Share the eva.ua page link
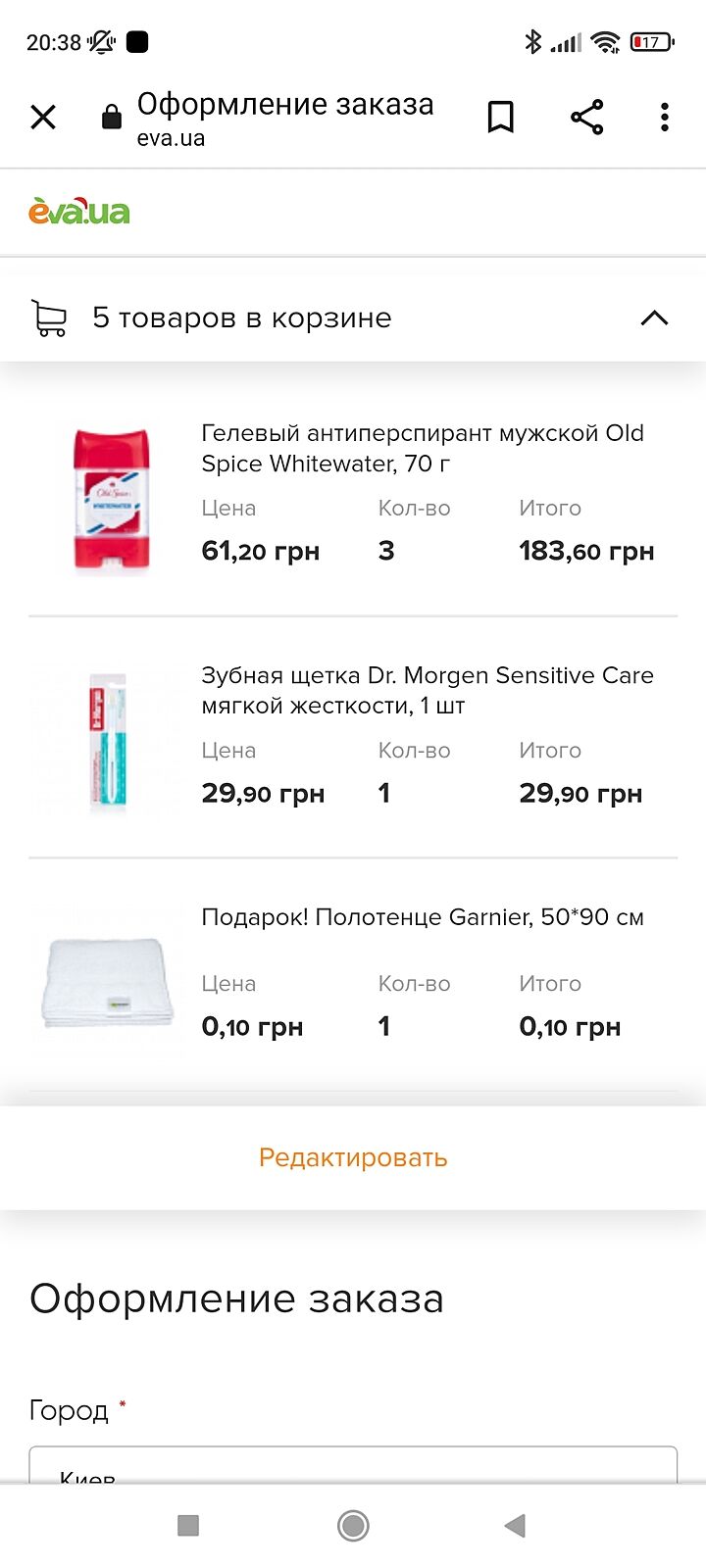Image resolution: width=706 pixels, height=1568 pixels. pos(586,118)
